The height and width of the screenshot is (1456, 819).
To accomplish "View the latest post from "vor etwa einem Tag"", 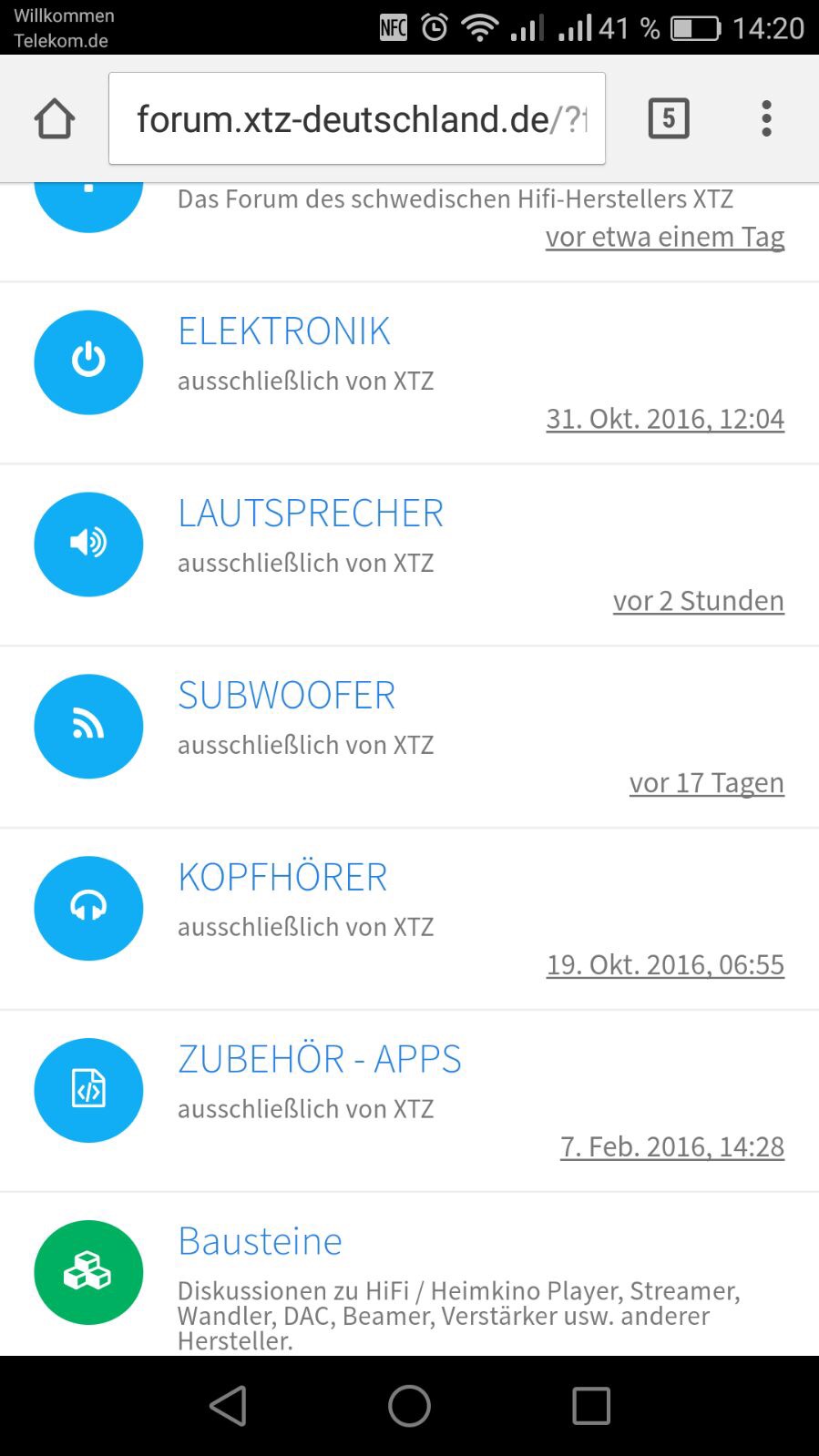I will point(665,237).
